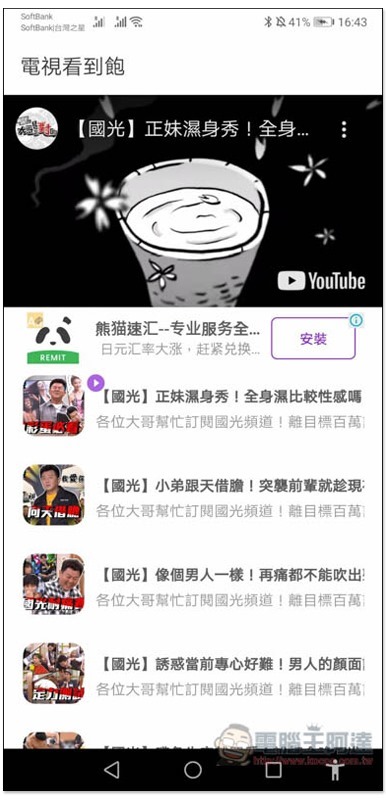Open the ad info icon beside 安裝

356,320
